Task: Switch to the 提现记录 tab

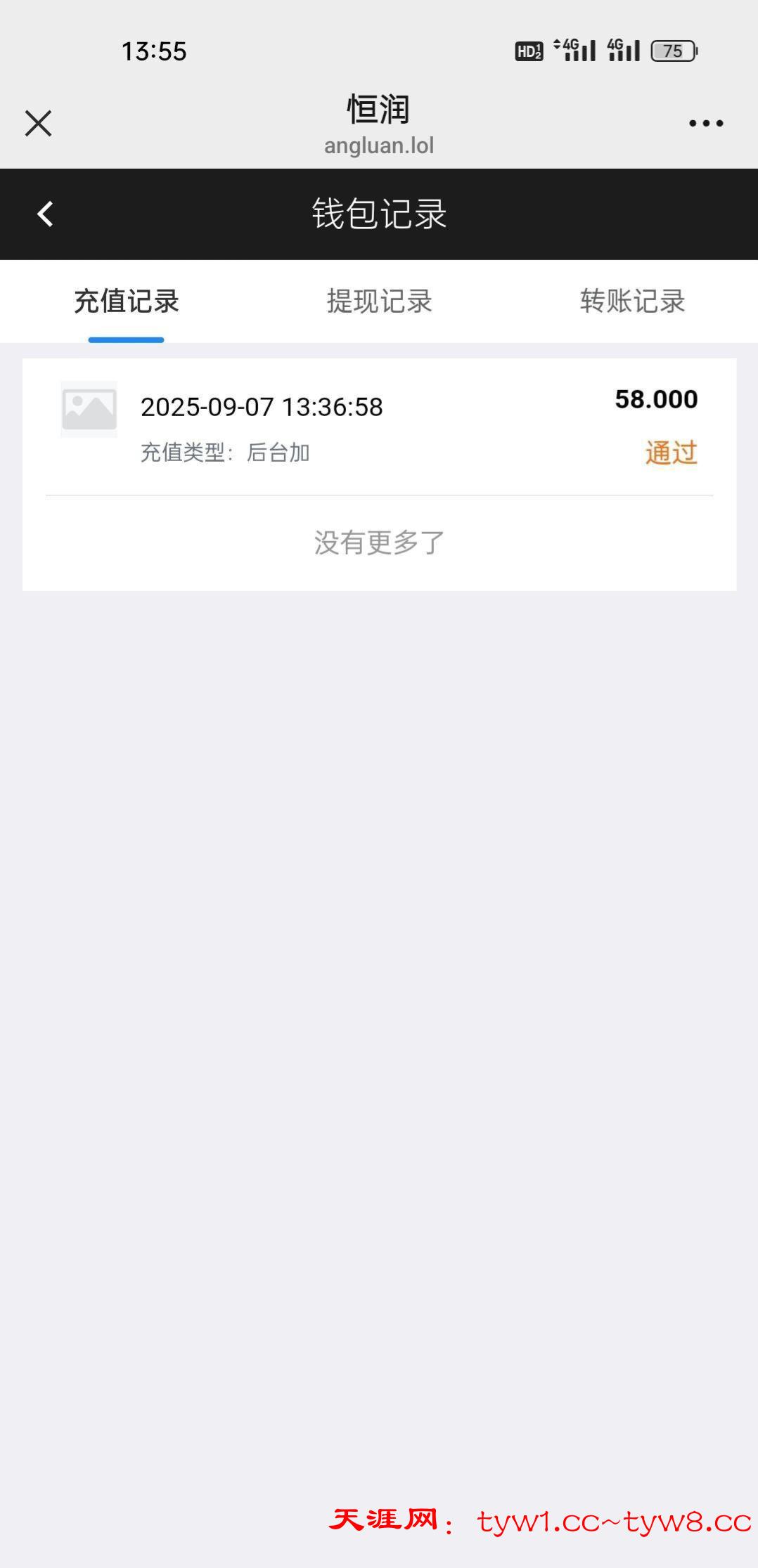Action: [379, 302]
